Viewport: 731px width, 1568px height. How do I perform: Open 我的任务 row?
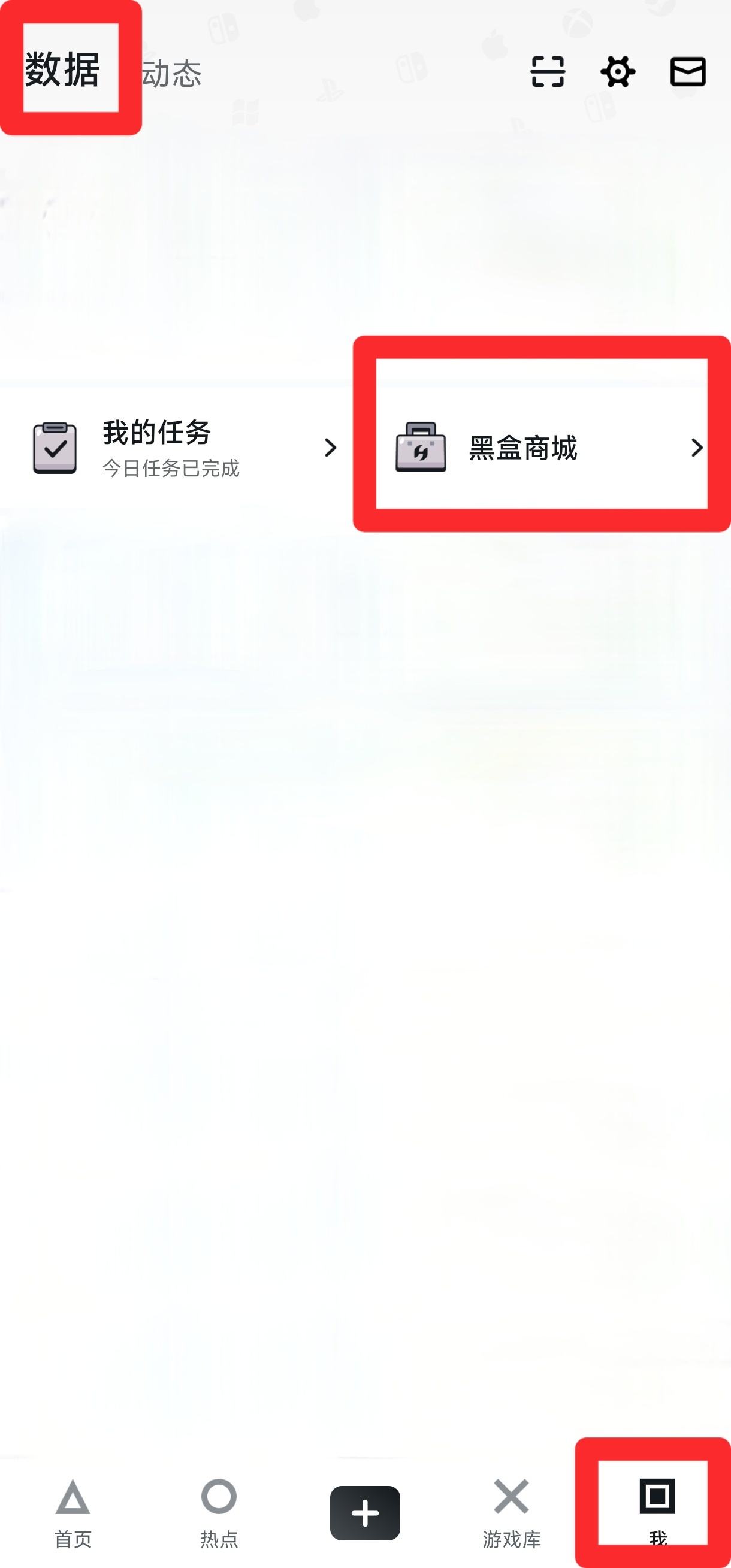click(x=183, y=448)
